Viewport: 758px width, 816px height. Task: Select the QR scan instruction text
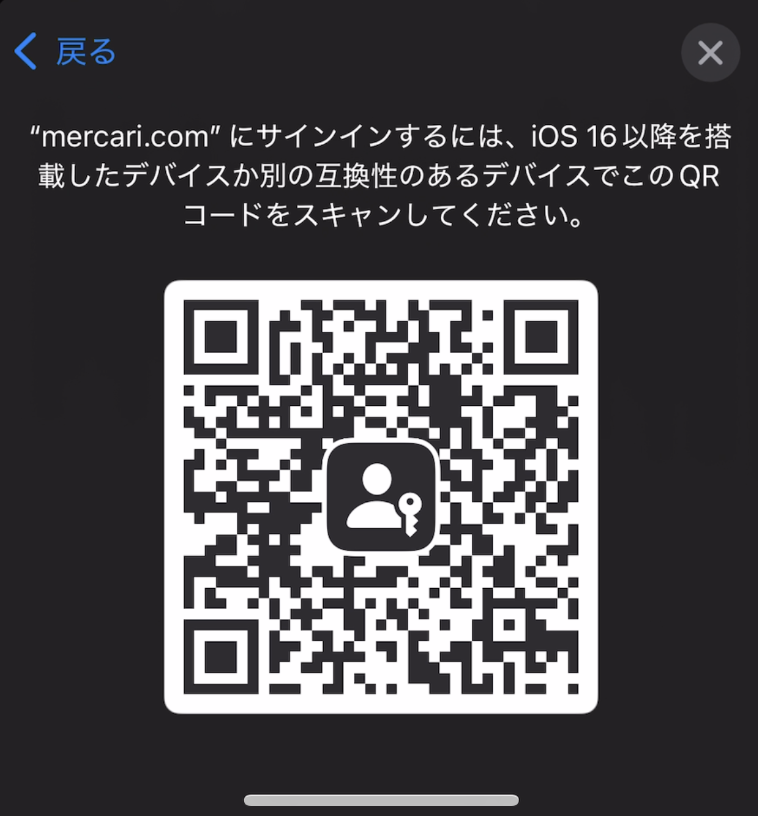pos(379,175)
